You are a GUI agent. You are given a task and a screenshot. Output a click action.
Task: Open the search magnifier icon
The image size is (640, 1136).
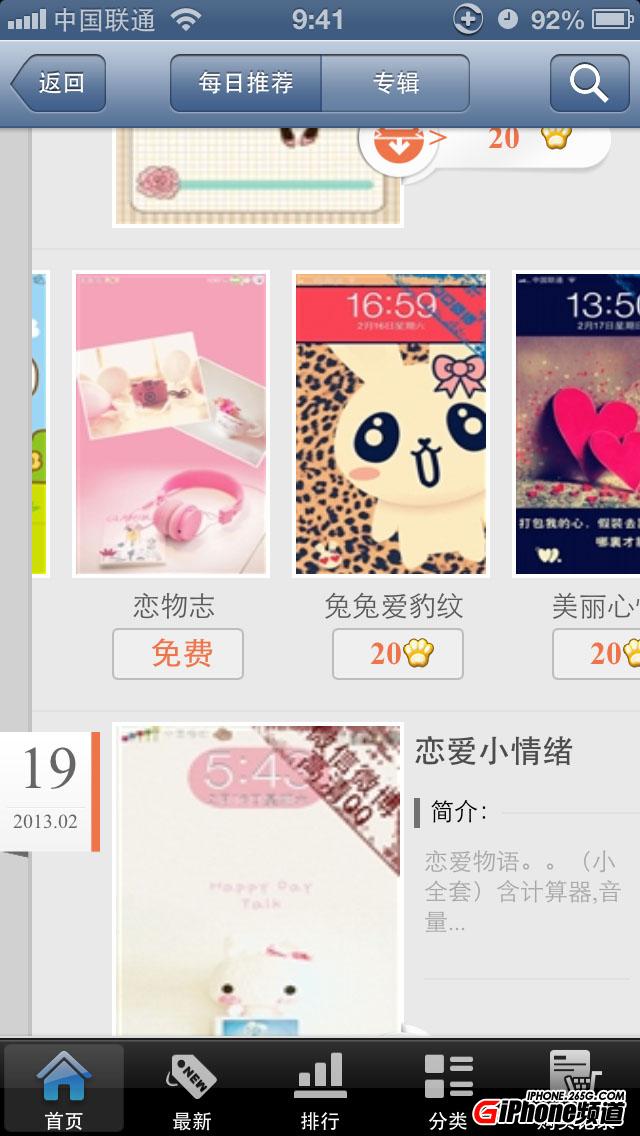pyautogui.click(x=589, y=83)
